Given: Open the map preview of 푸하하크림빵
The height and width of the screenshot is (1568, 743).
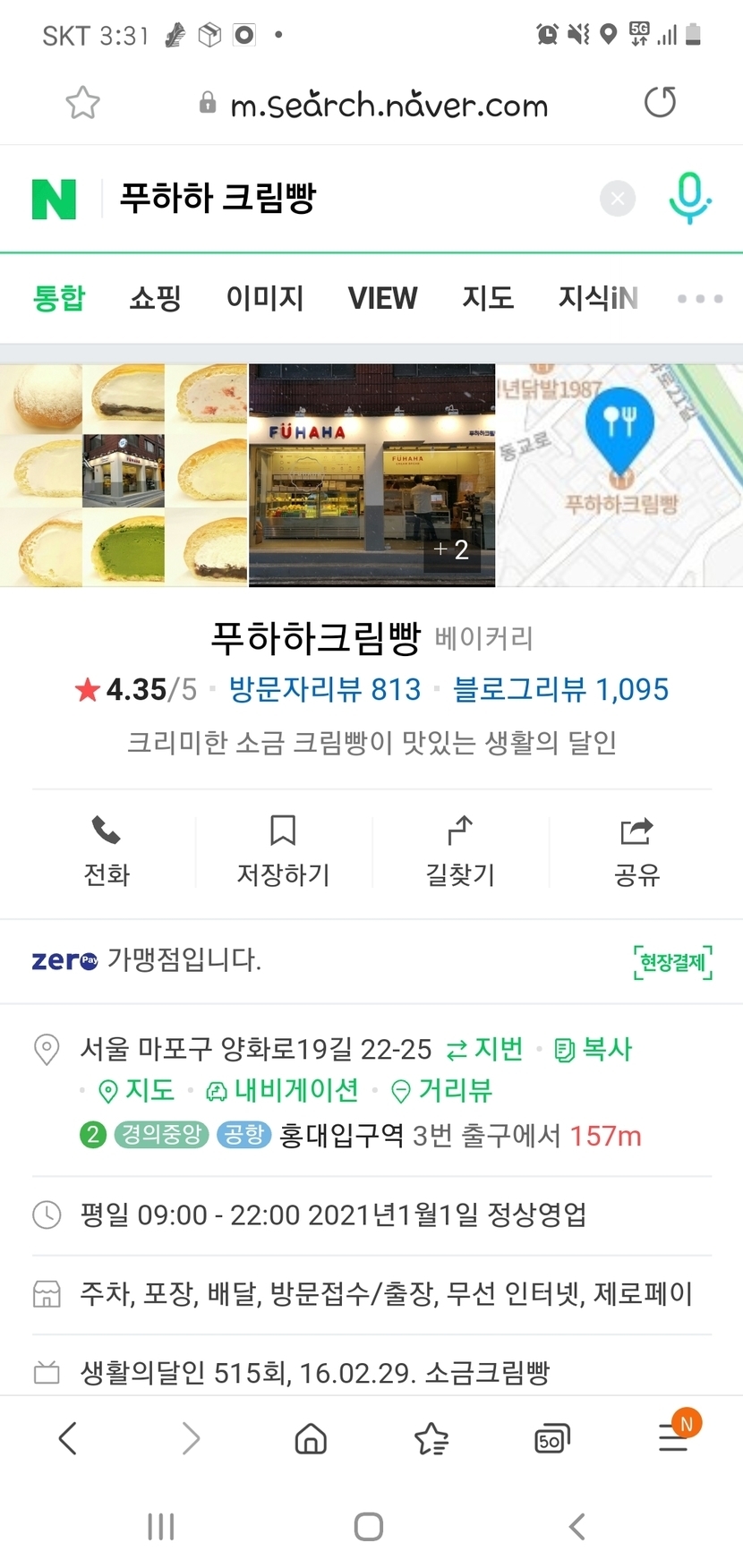Looking at the screenshot, I should [x=619, y=475].
